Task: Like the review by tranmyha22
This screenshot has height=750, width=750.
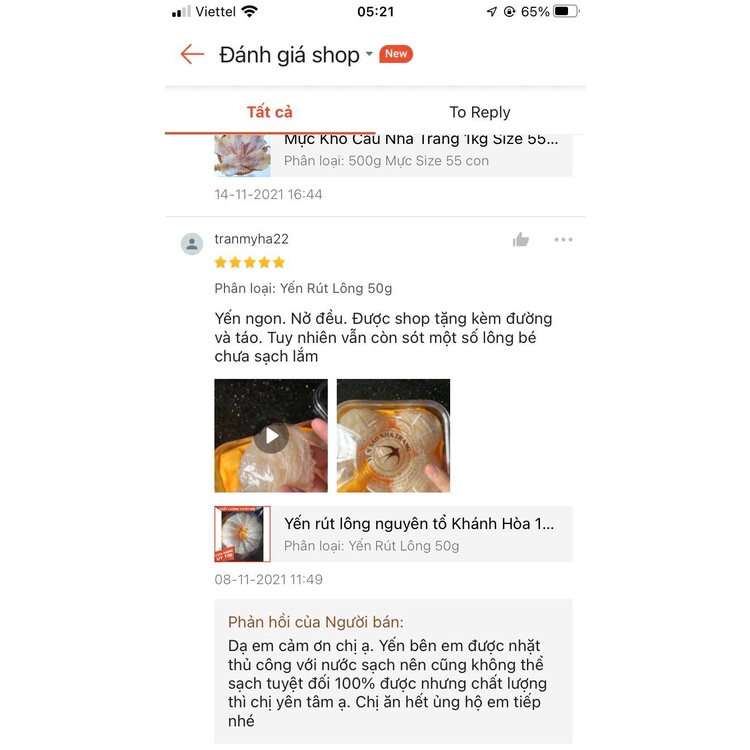Action: click(x=521, y=239)
